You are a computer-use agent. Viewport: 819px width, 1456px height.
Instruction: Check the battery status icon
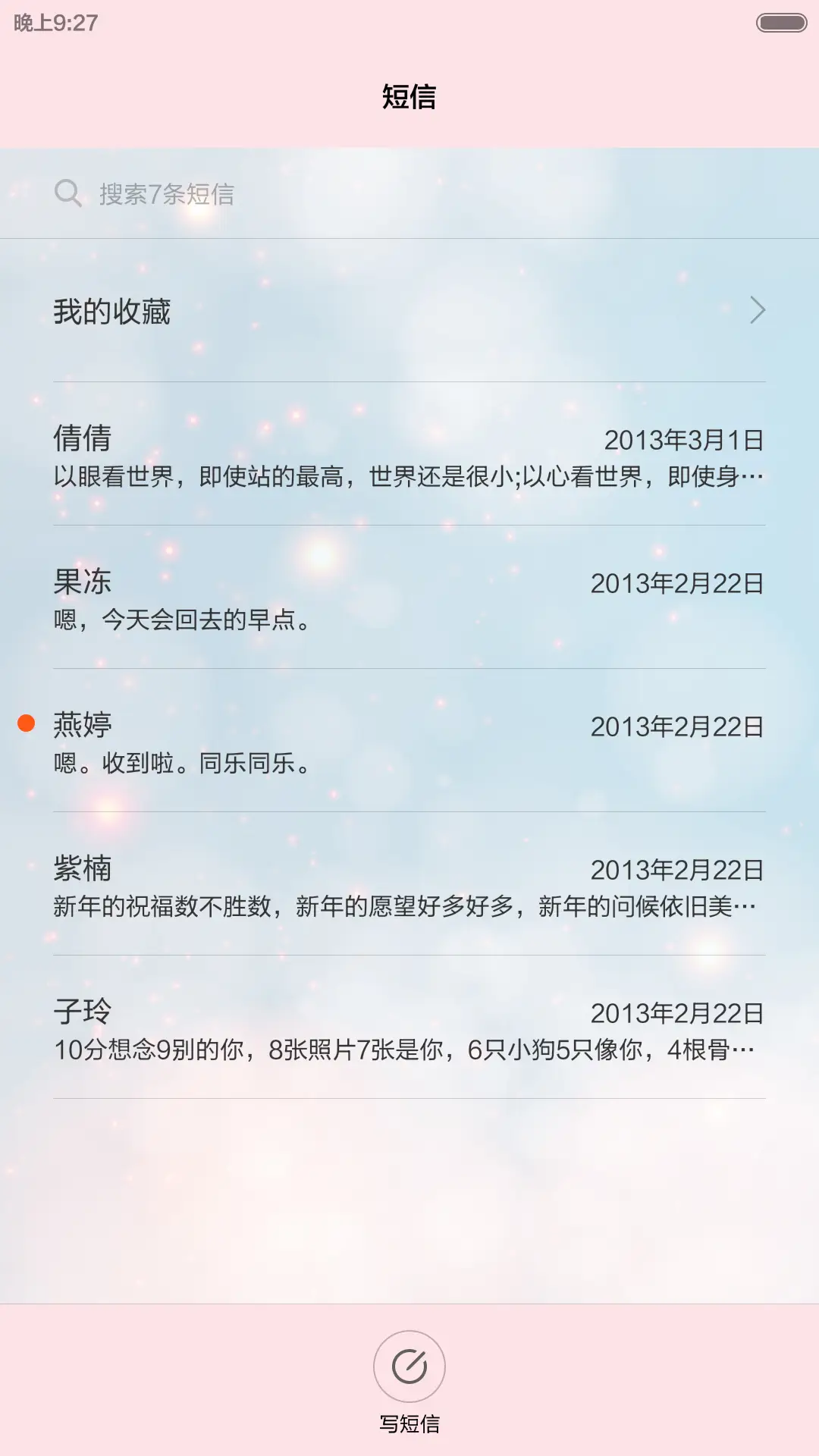pyautogui.click(x=780, y=23)
